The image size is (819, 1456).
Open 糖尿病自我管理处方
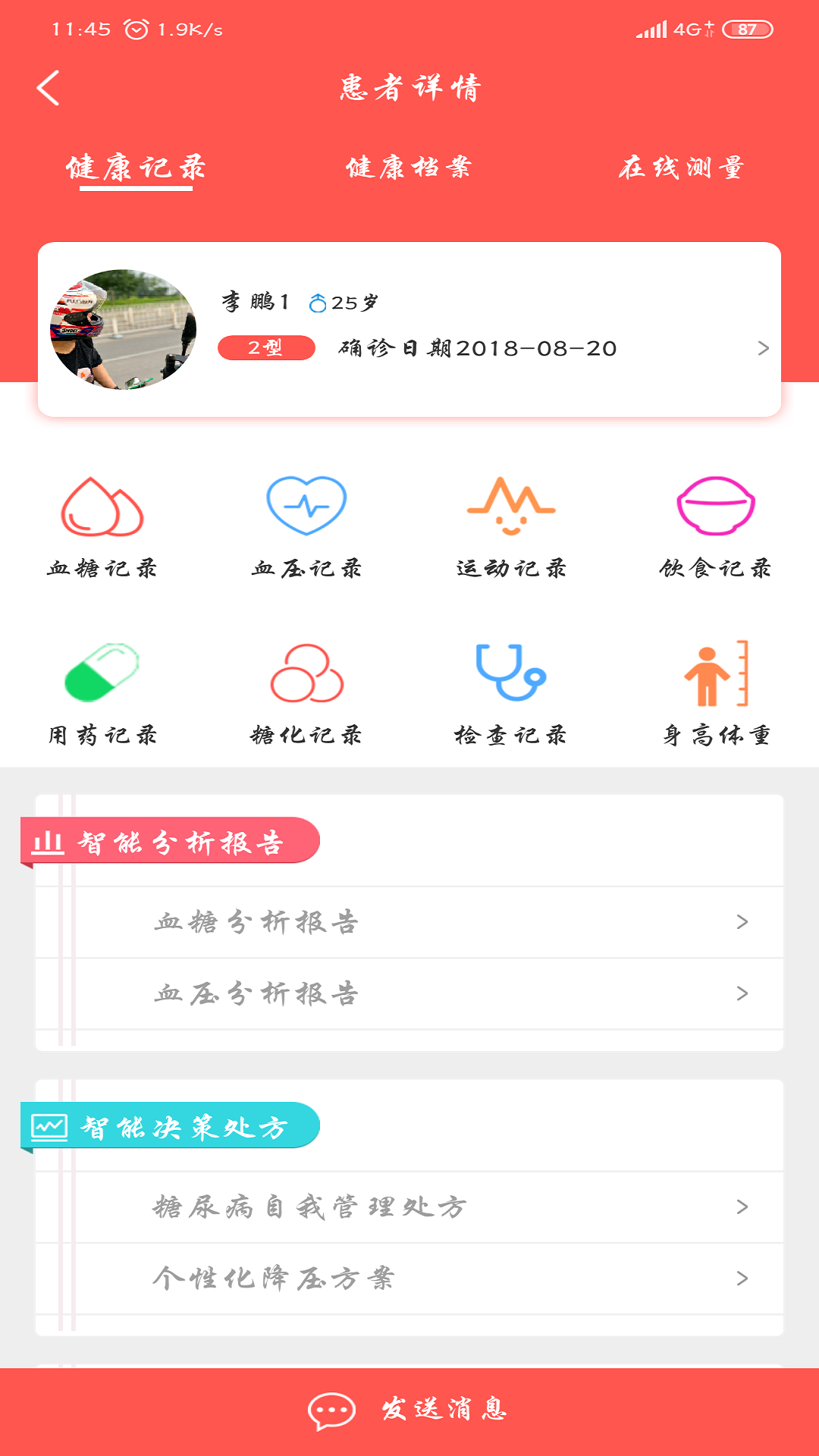(x=409, y=1207)
